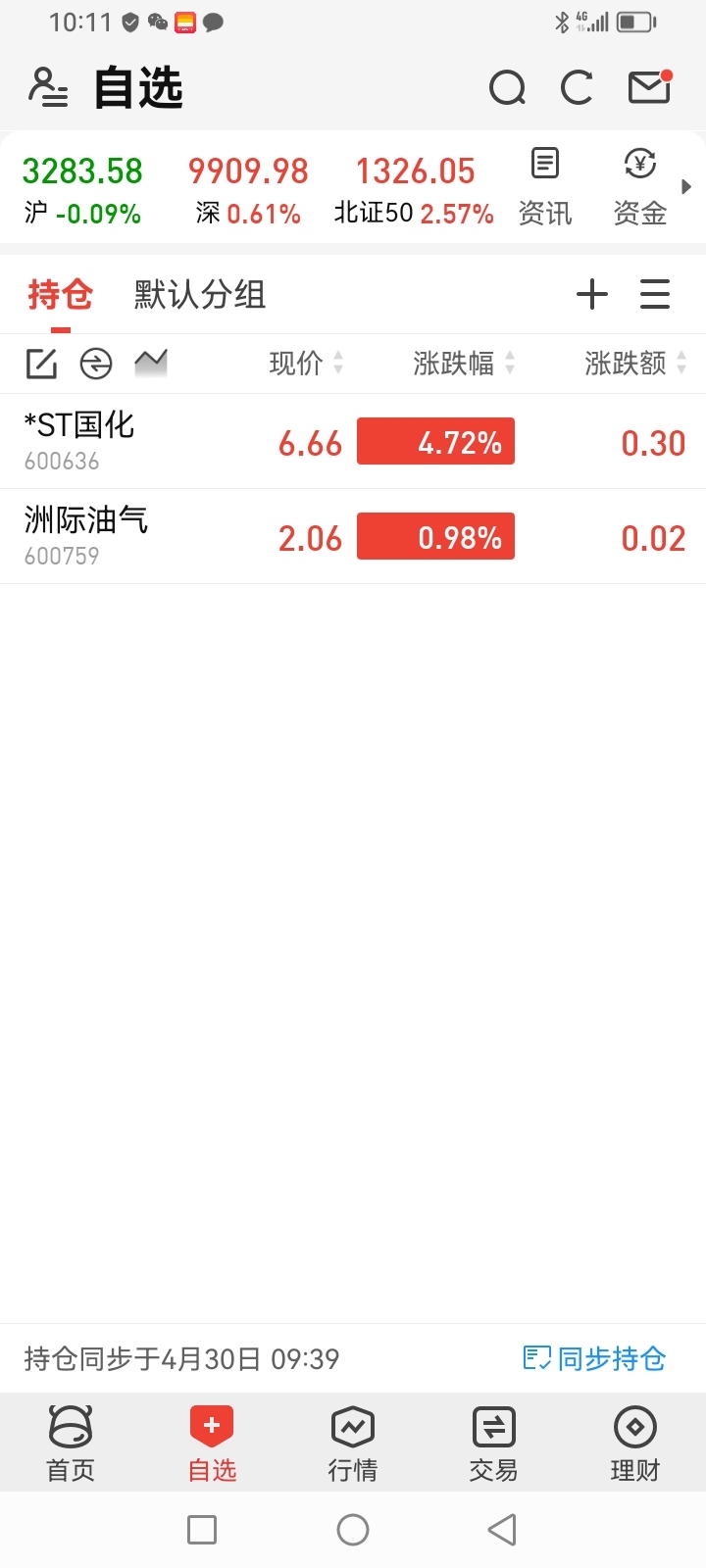This screenshot has height=1568, width=706.
Task: Open the 资讯 news shortcut
Action: 545,187
